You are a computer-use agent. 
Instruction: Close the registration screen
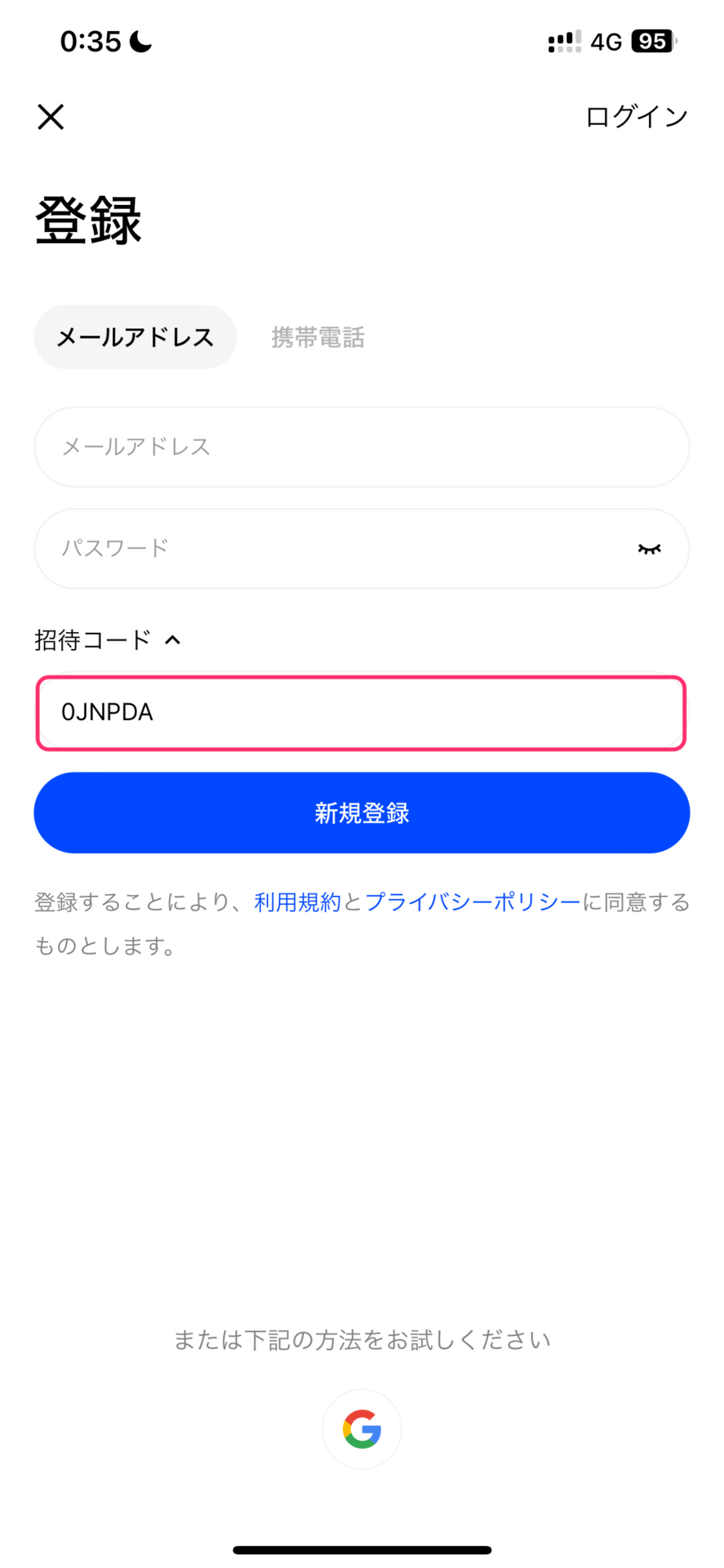point(51,117)
